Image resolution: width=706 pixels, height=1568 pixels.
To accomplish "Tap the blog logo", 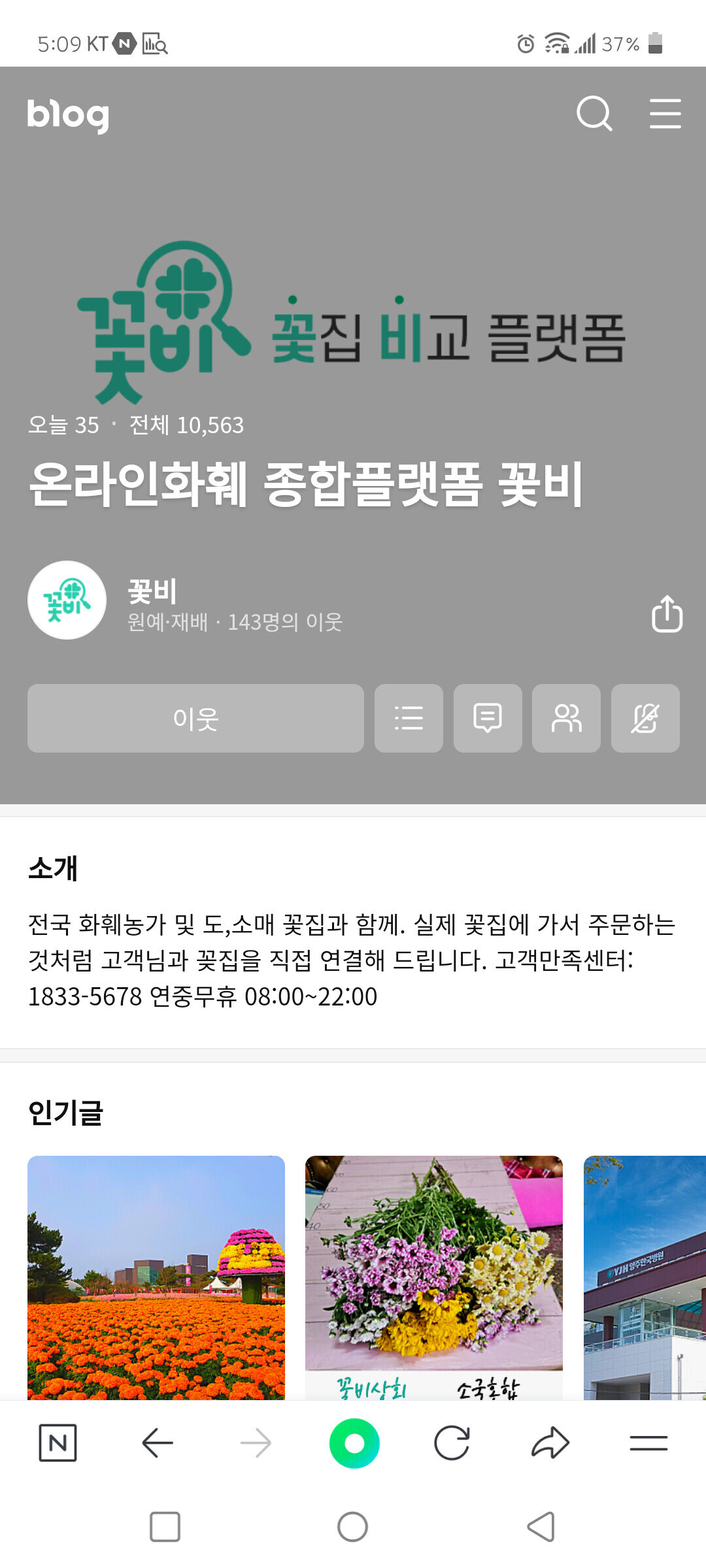I will (x=68, y=116).
